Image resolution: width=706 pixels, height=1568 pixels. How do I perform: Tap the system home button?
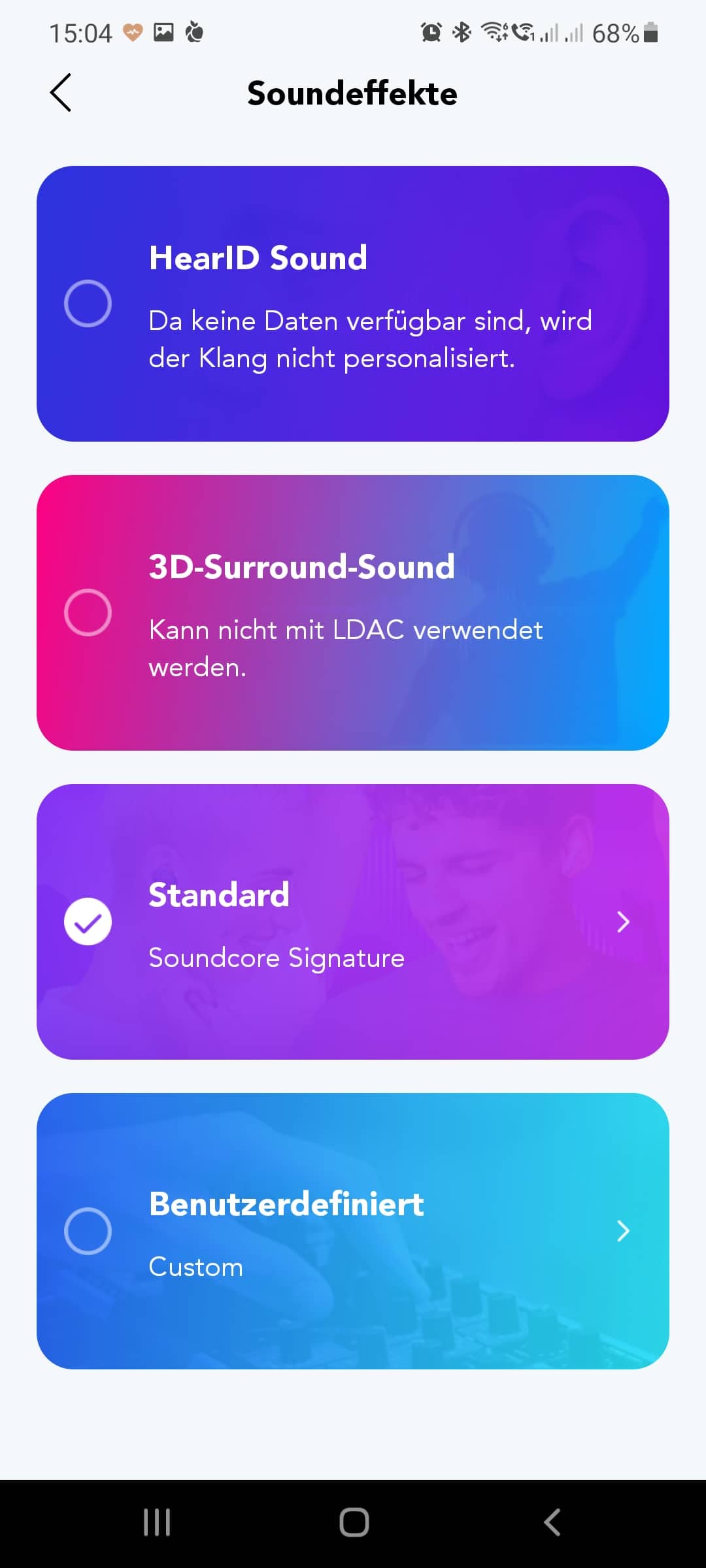point(354,1522)
